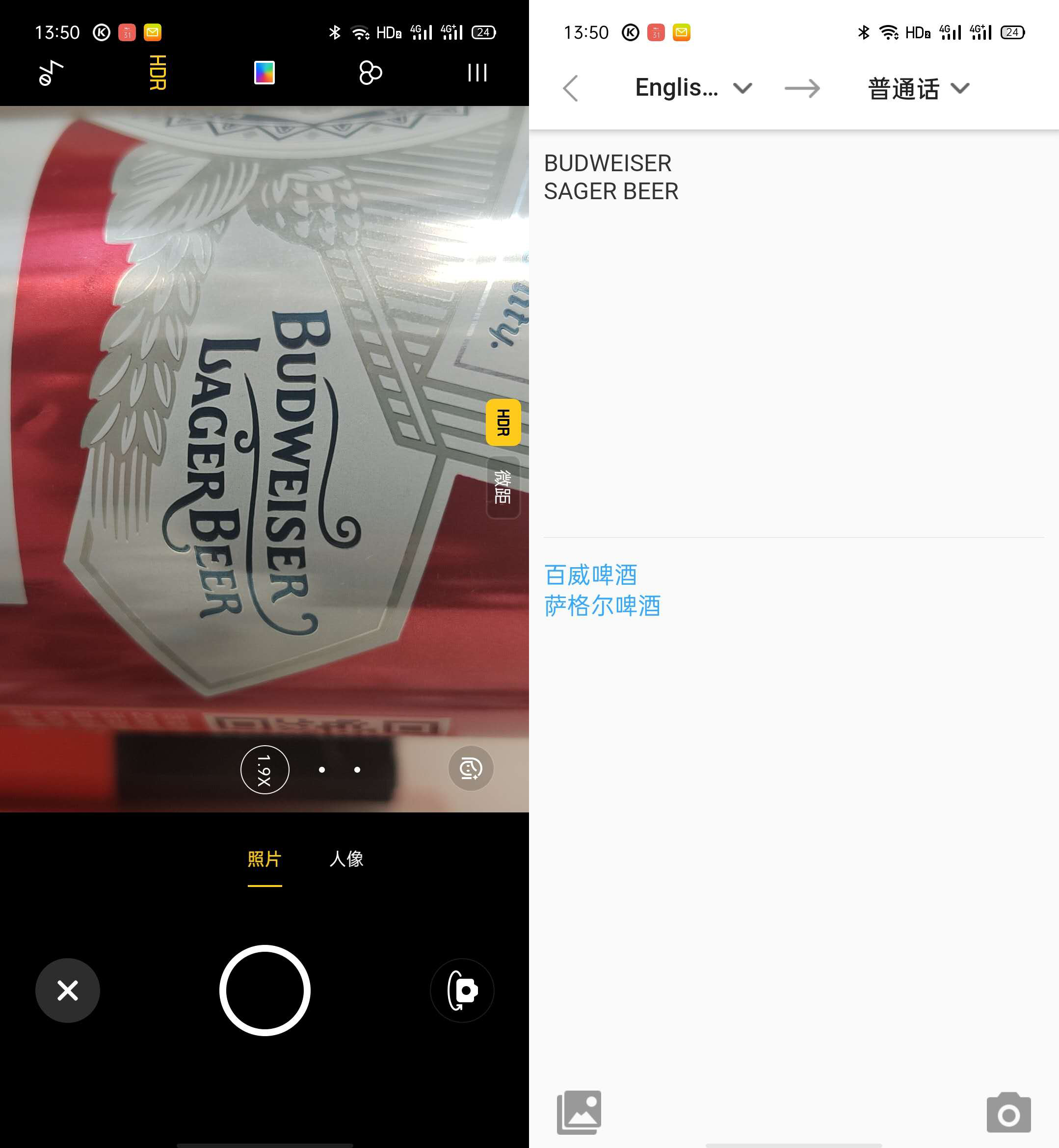Pick an image from the gallery
1059x1148 pixels.
(579, 1112)
